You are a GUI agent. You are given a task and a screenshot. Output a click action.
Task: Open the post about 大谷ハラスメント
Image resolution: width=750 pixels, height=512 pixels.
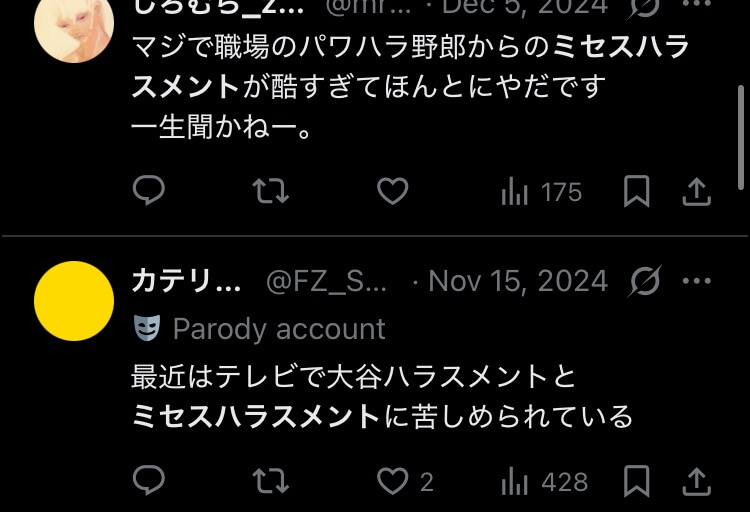pyautogui.click(x=380, y=396)
